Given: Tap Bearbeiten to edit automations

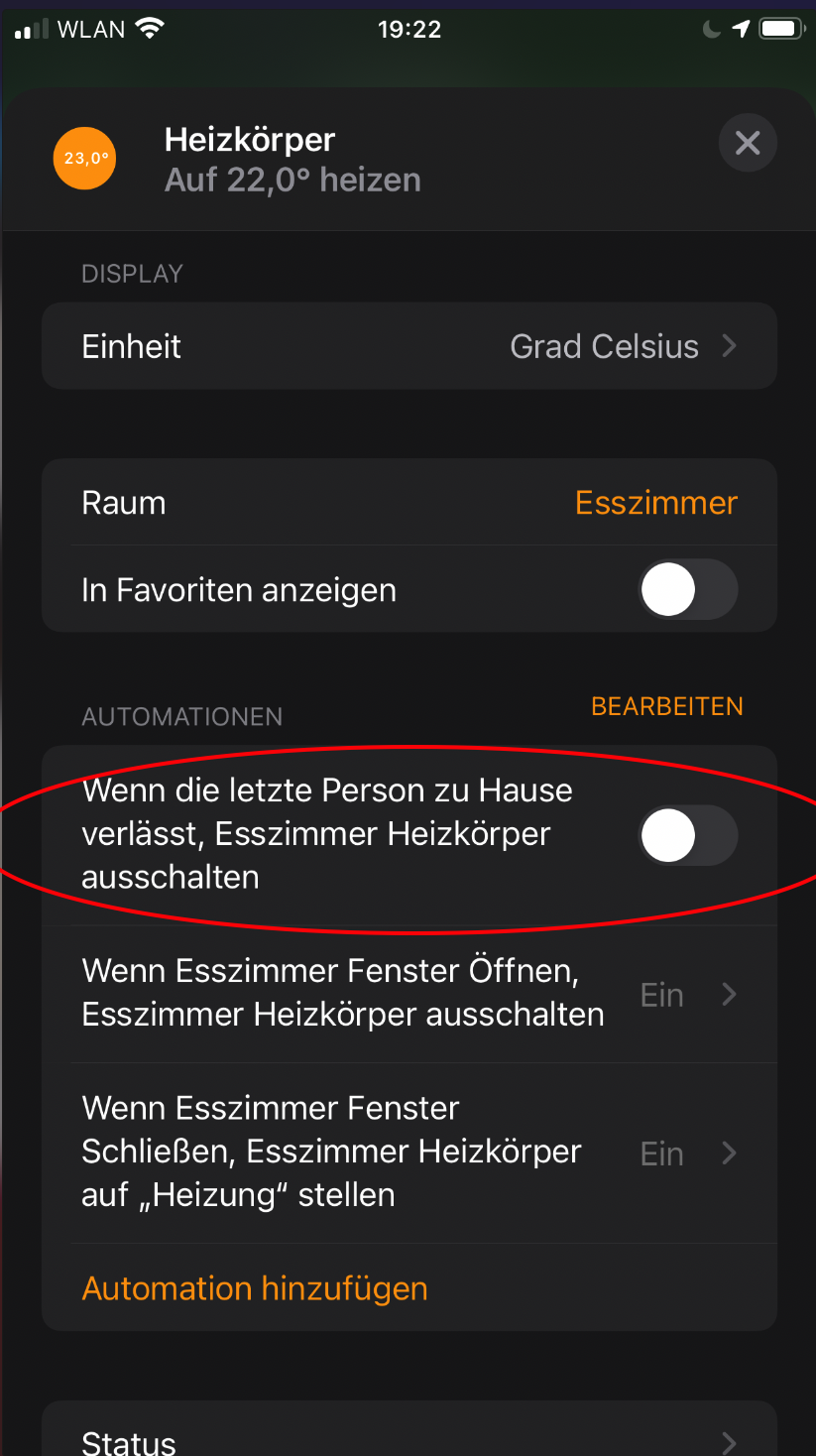Looking at the screenshot, I should (x=666, y=706).
